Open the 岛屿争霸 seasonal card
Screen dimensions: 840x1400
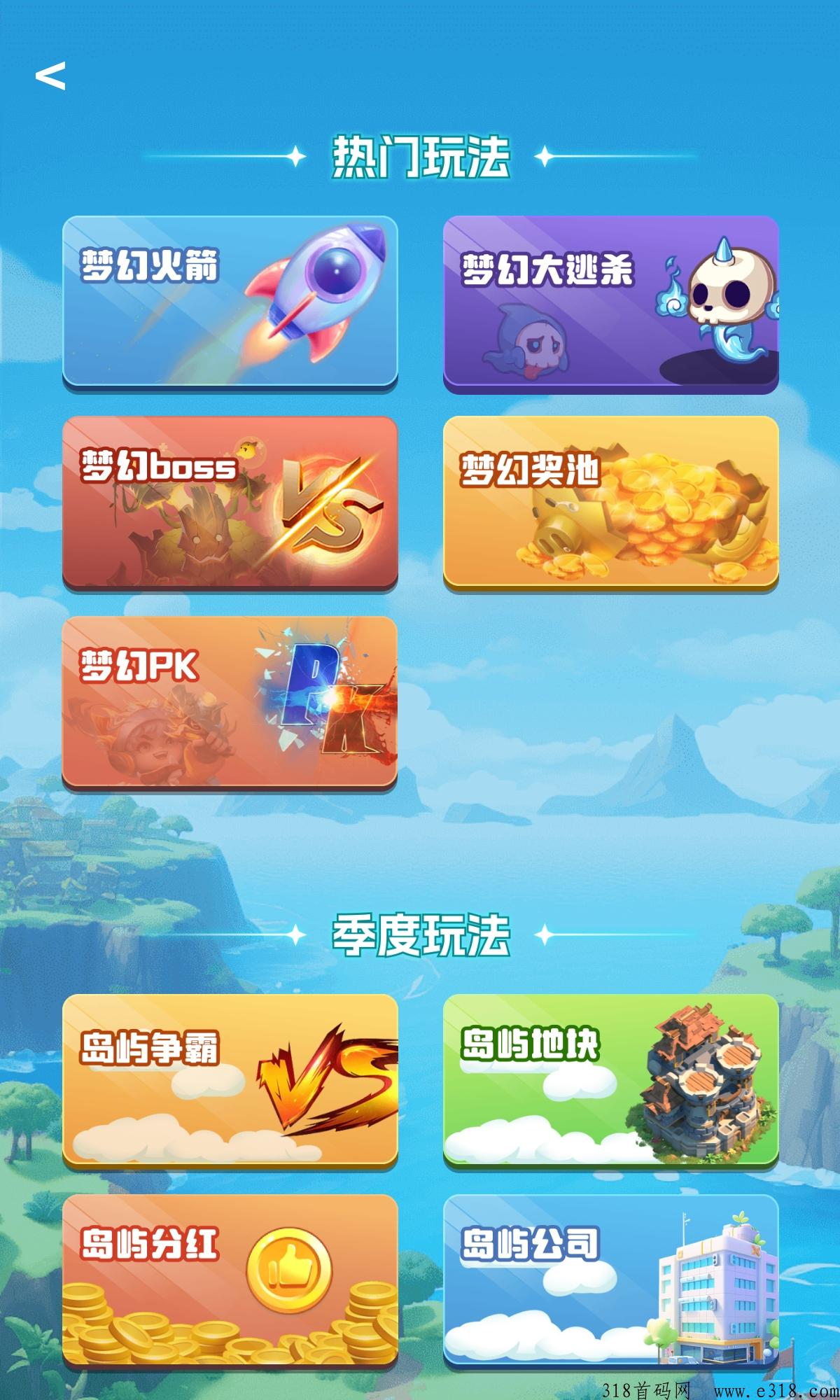(230, 1081)
